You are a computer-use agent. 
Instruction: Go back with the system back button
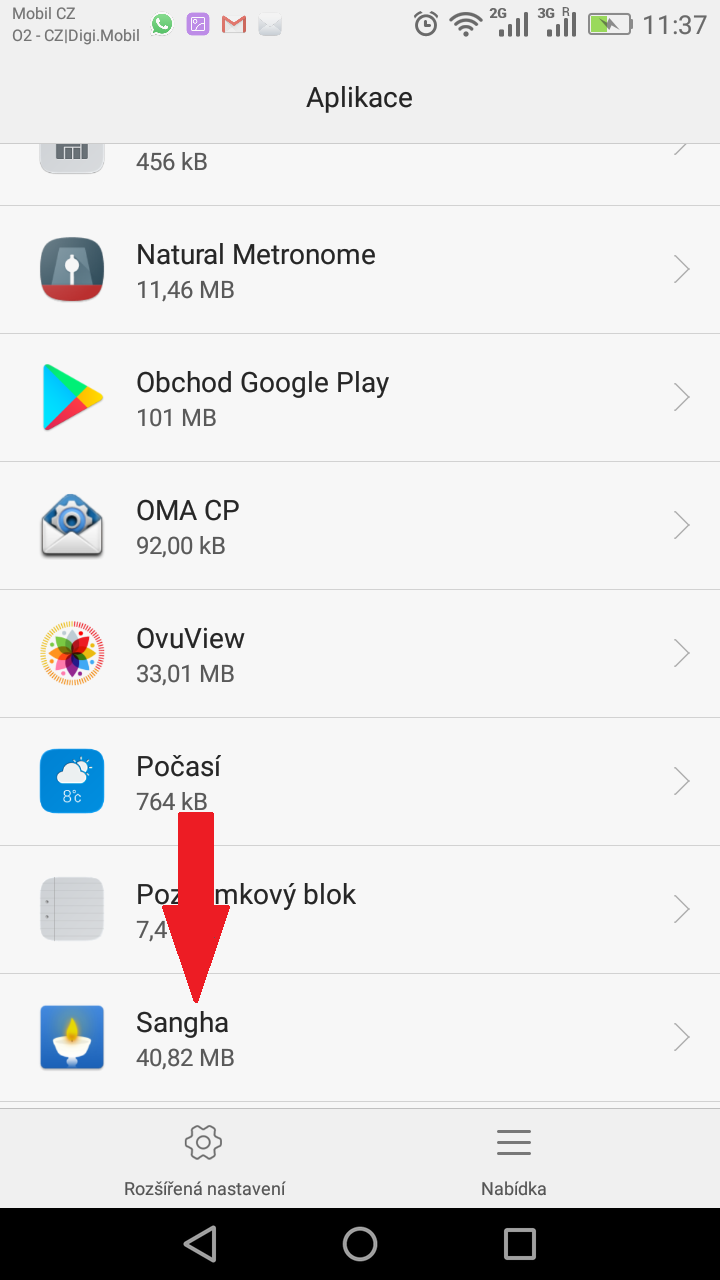coord(200,1244)
